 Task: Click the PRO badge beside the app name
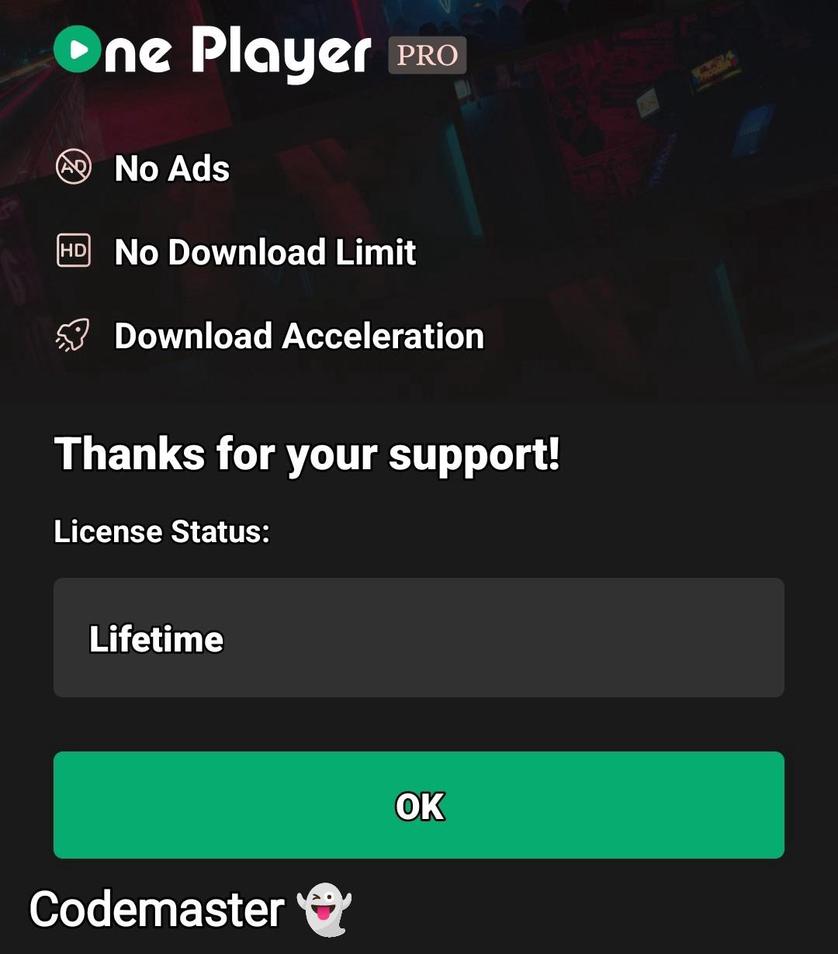coord(426,55)
